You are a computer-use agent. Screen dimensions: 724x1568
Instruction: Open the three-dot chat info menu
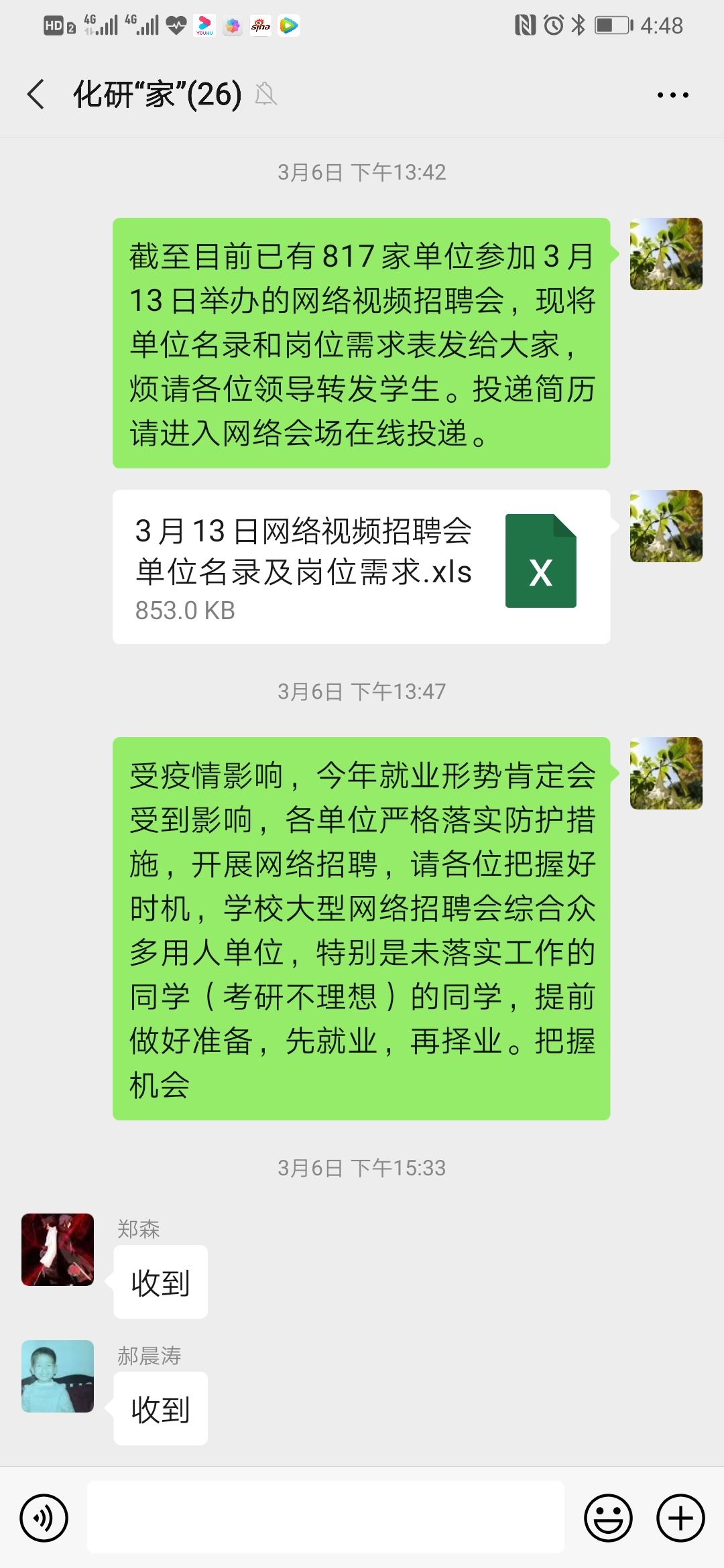672,95
